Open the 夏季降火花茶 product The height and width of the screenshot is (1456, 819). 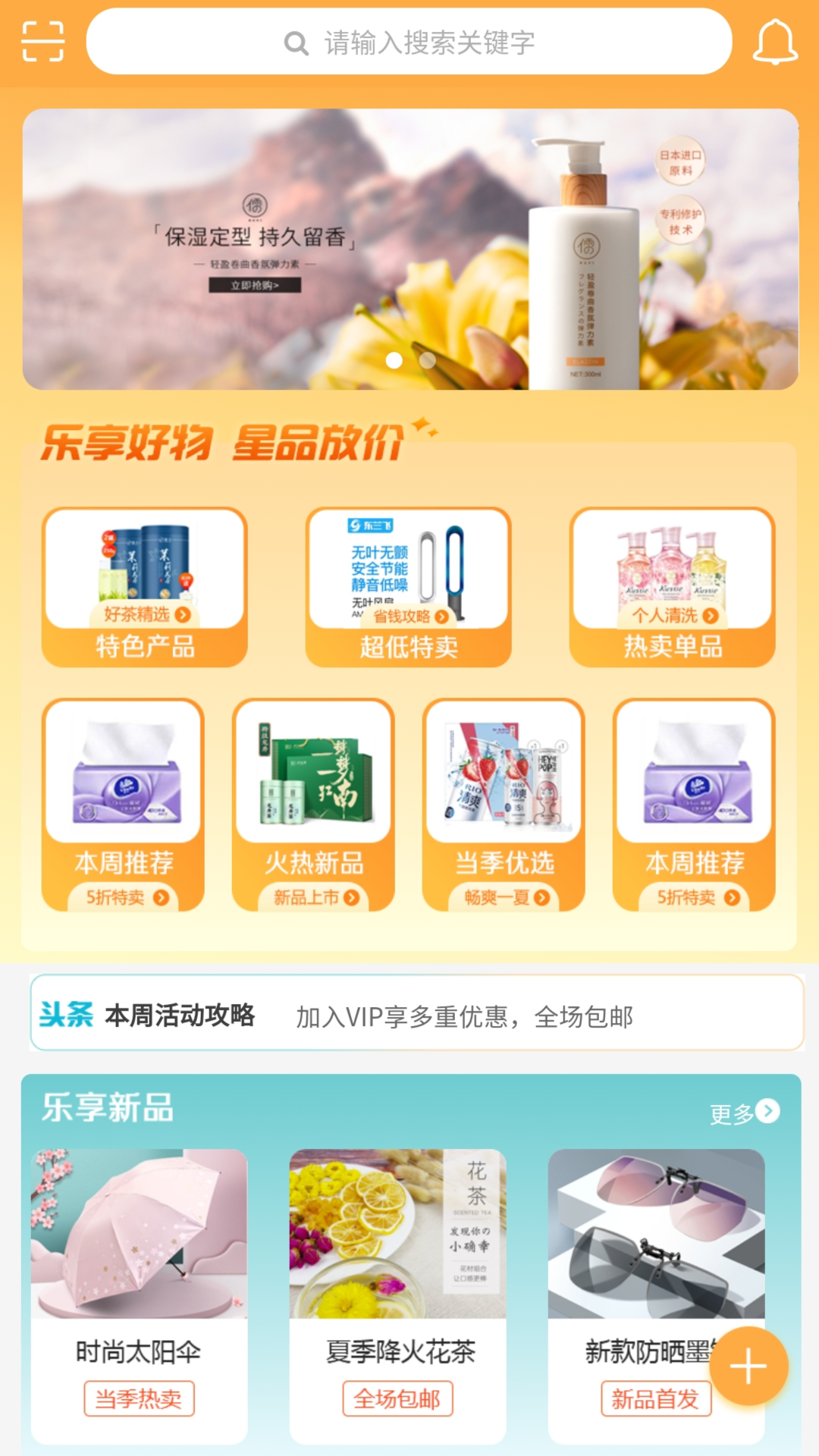398,1297
